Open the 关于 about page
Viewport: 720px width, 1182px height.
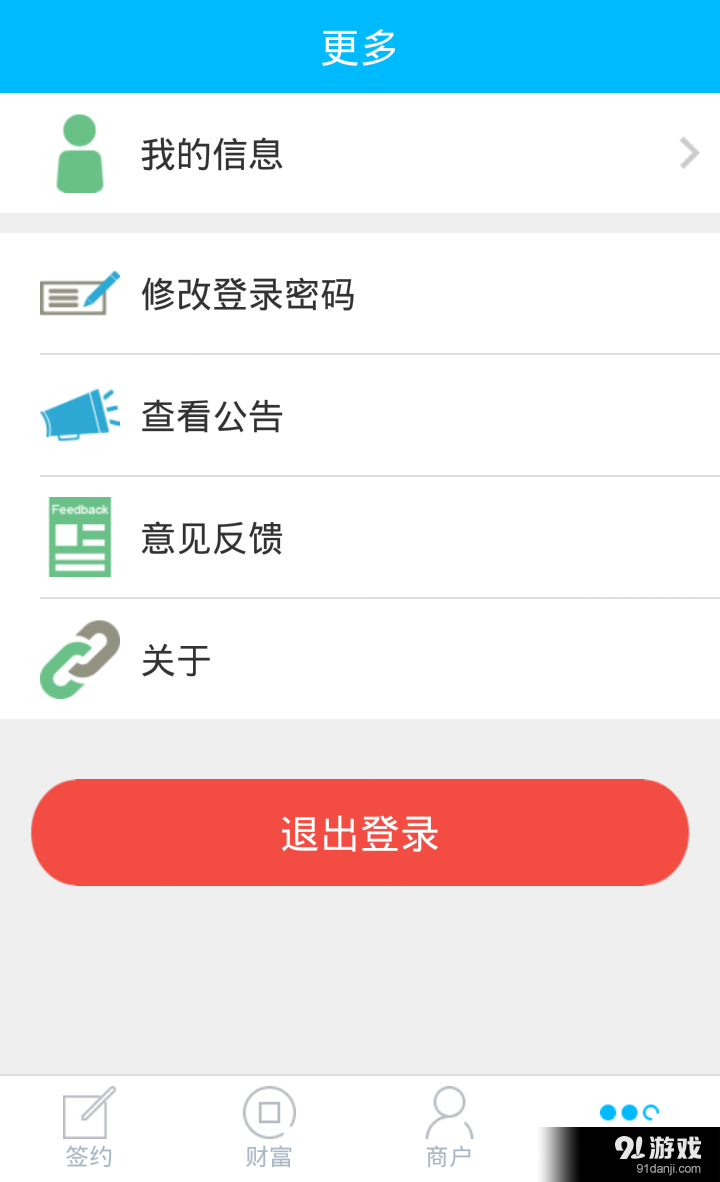[360, 659]
